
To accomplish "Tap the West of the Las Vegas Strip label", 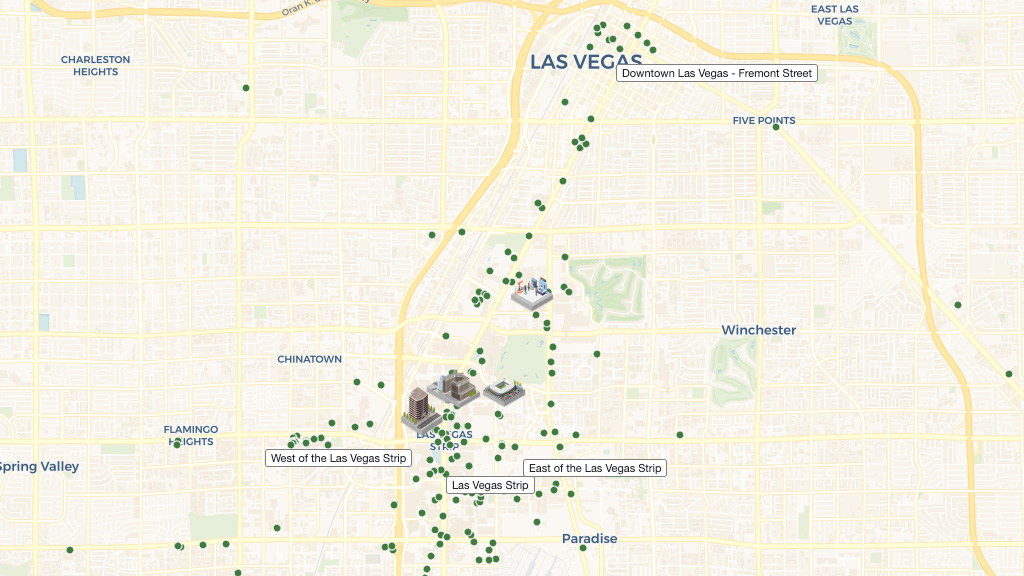I will coord(339,458).
